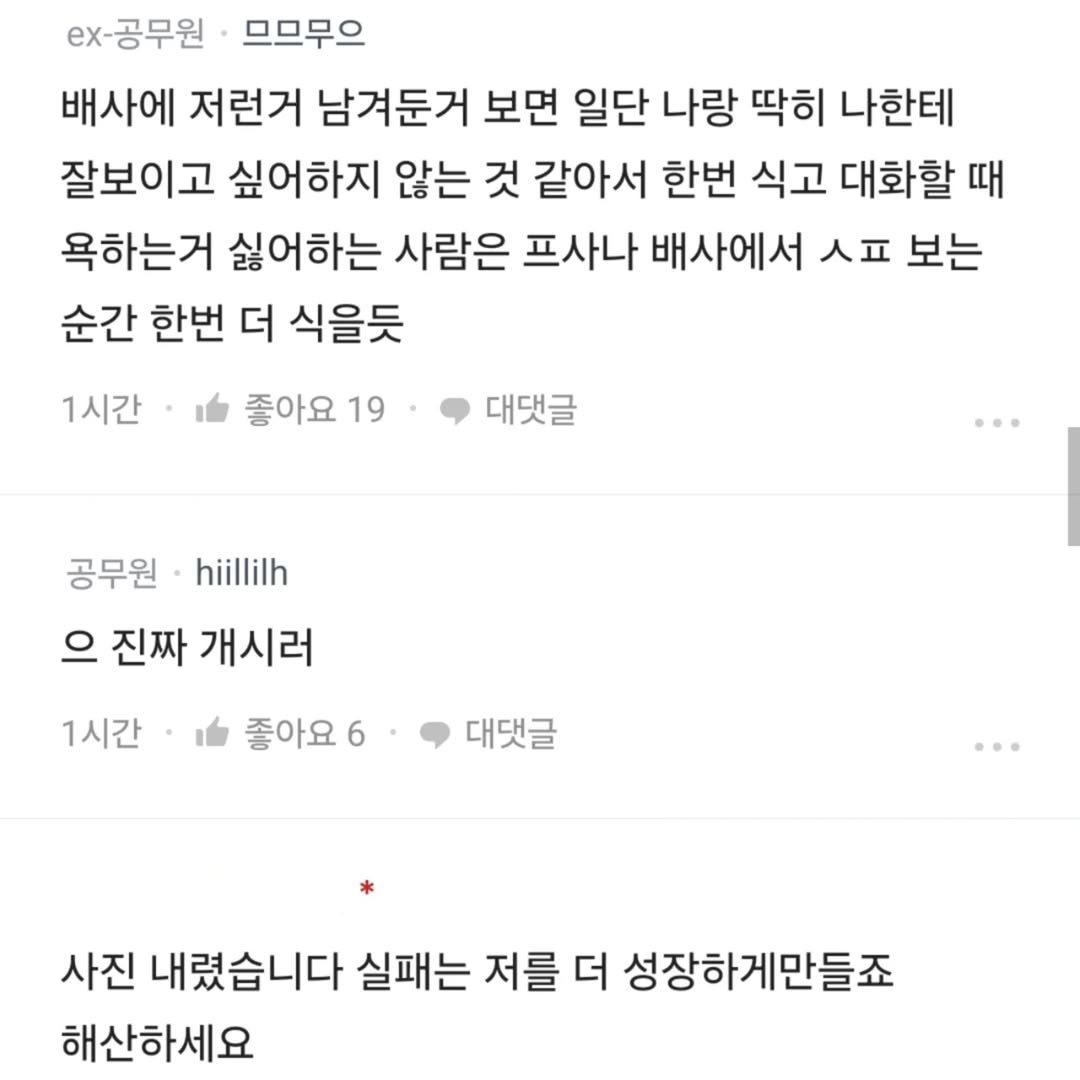Open hiillilh's profile name
The height and width of the screenshot is (1080, 1080).
242,573
